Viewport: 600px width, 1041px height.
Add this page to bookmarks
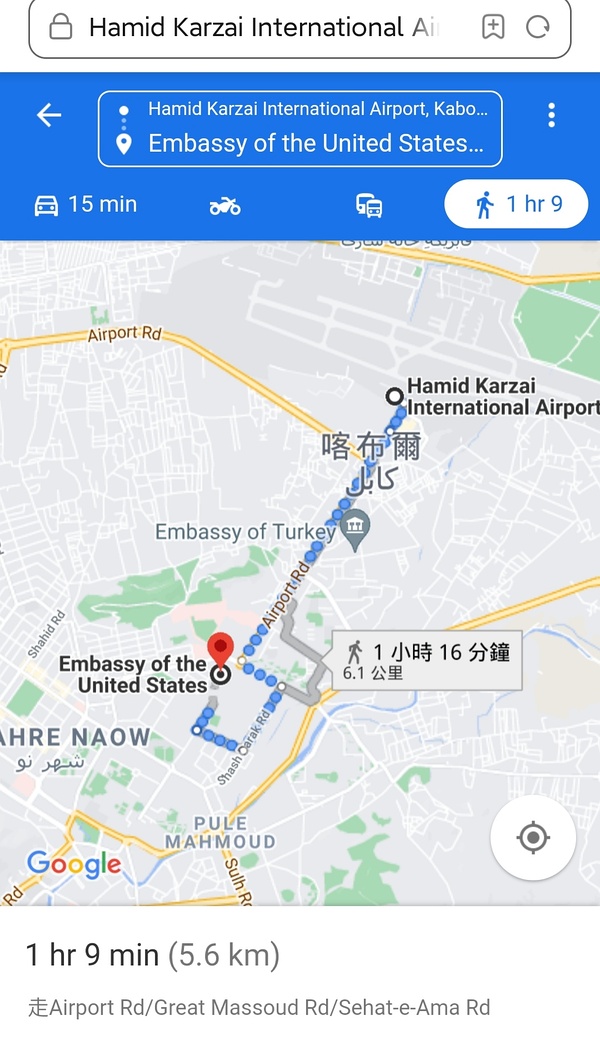pyautogui.click(x=492, y=28)
